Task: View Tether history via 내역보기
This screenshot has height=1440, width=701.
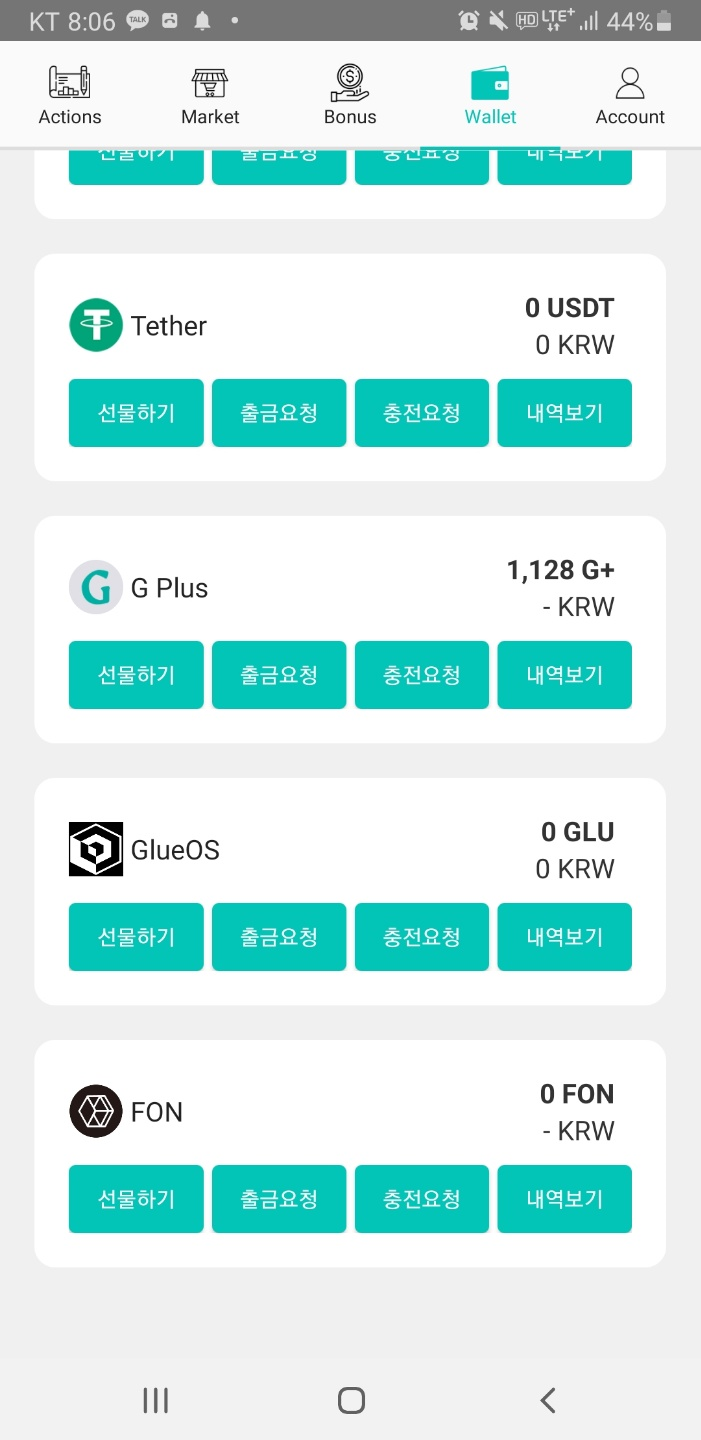Action: [565, 413]
